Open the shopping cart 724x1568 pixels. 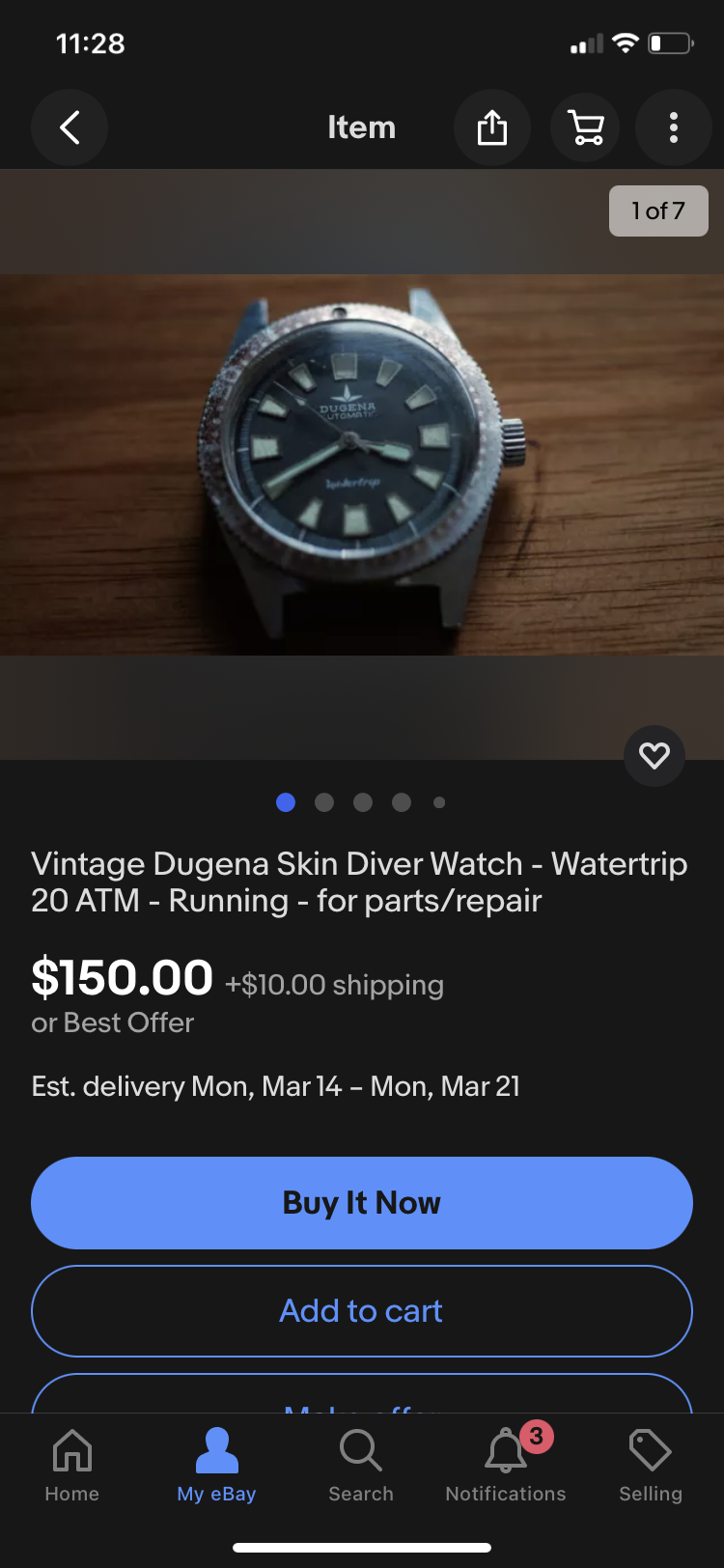tap(586, 127)
